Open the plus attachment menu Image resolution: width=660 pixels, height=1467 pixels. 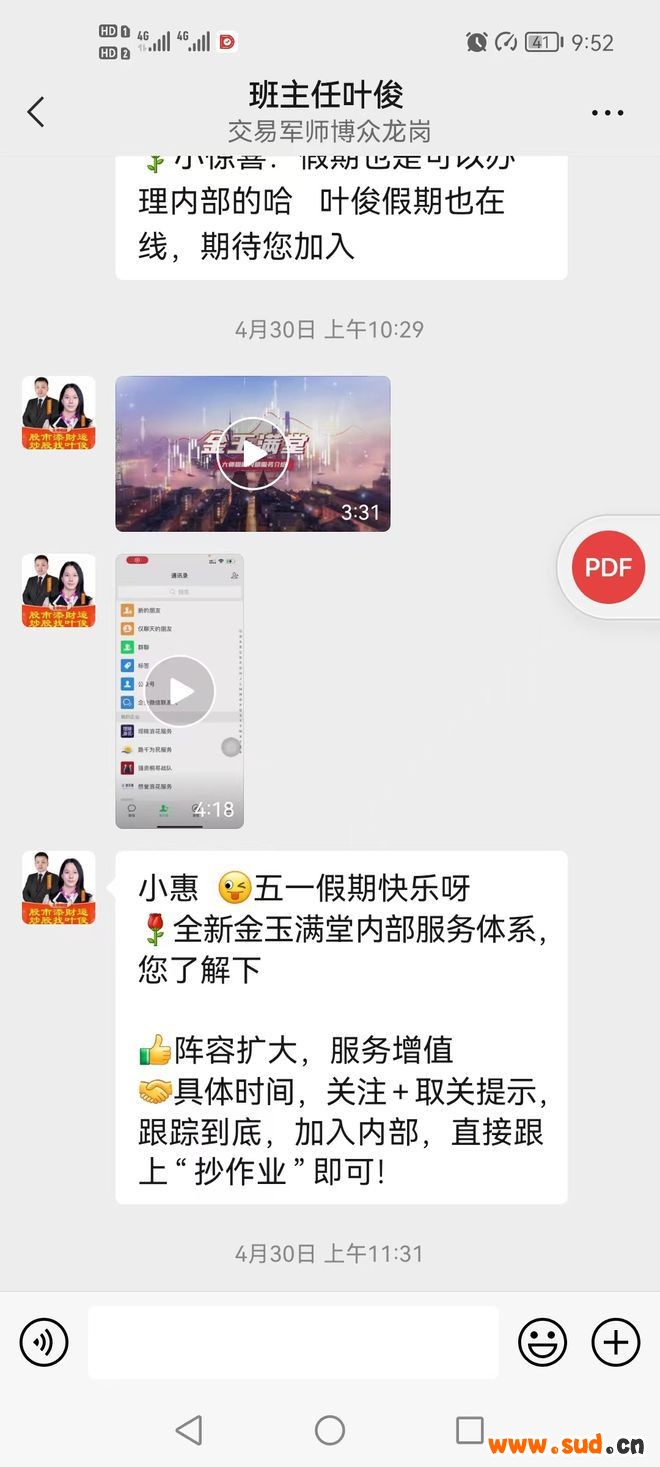point(616,1342)
